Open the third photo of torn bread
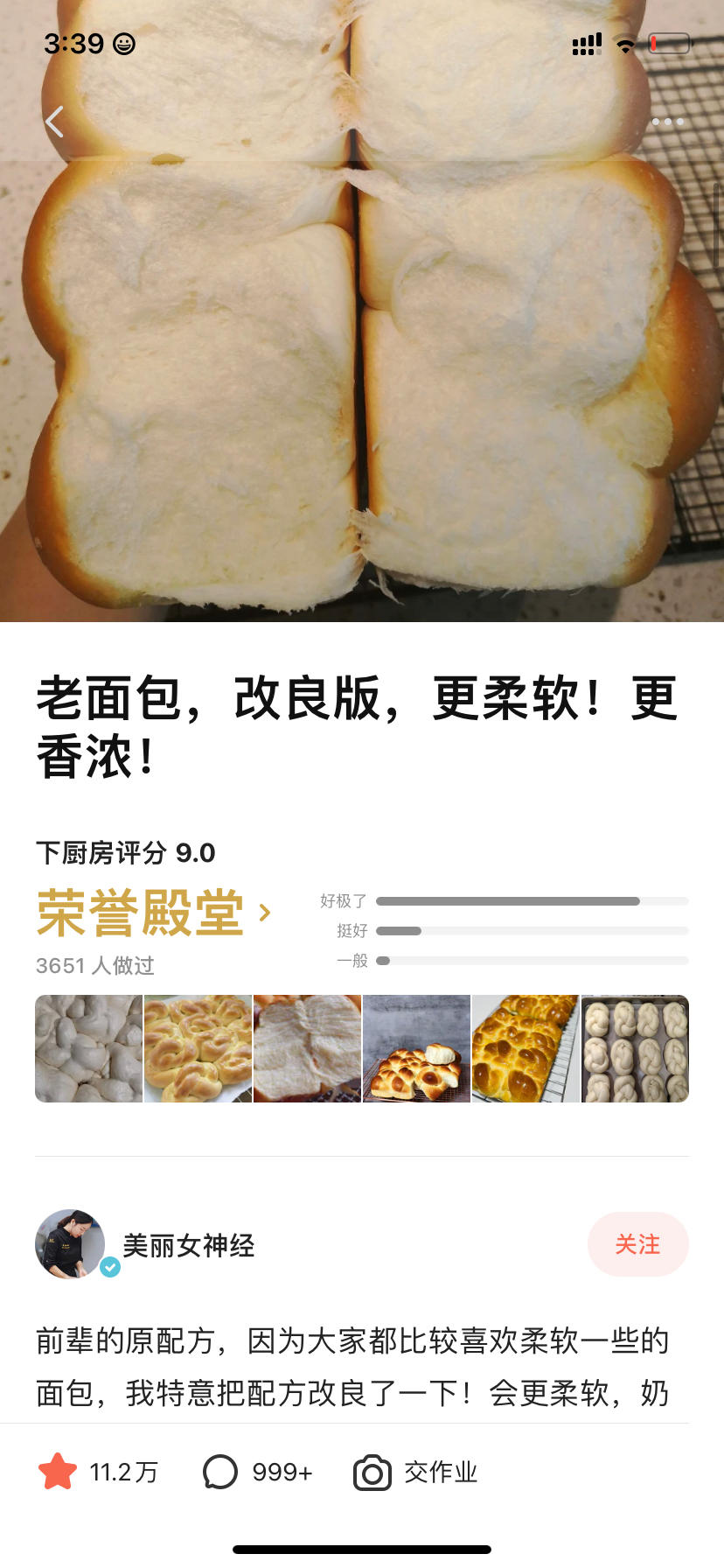Viewport: 724px width, 1568px height. [x=307, y=1048]
